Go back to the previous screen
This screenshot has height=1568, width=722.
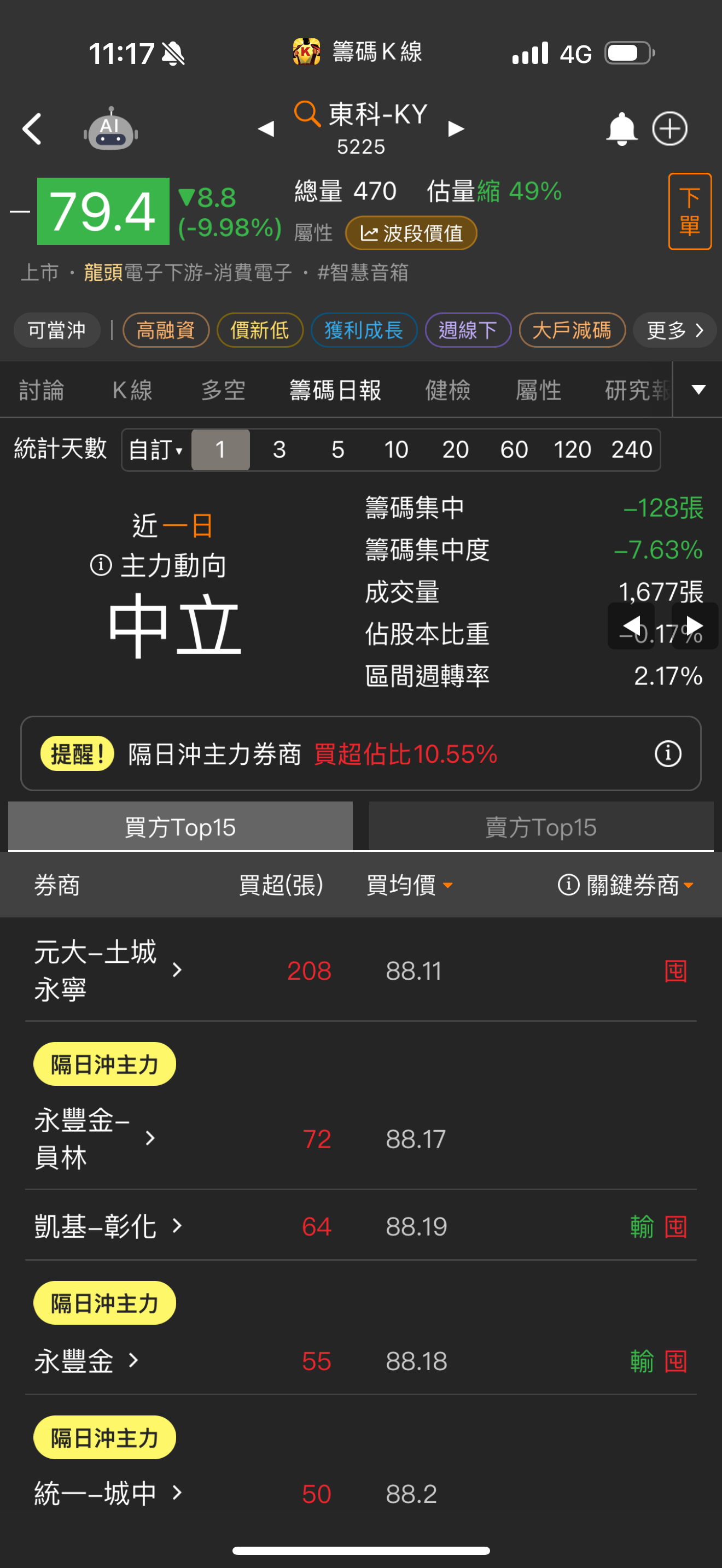coord(32,129)
